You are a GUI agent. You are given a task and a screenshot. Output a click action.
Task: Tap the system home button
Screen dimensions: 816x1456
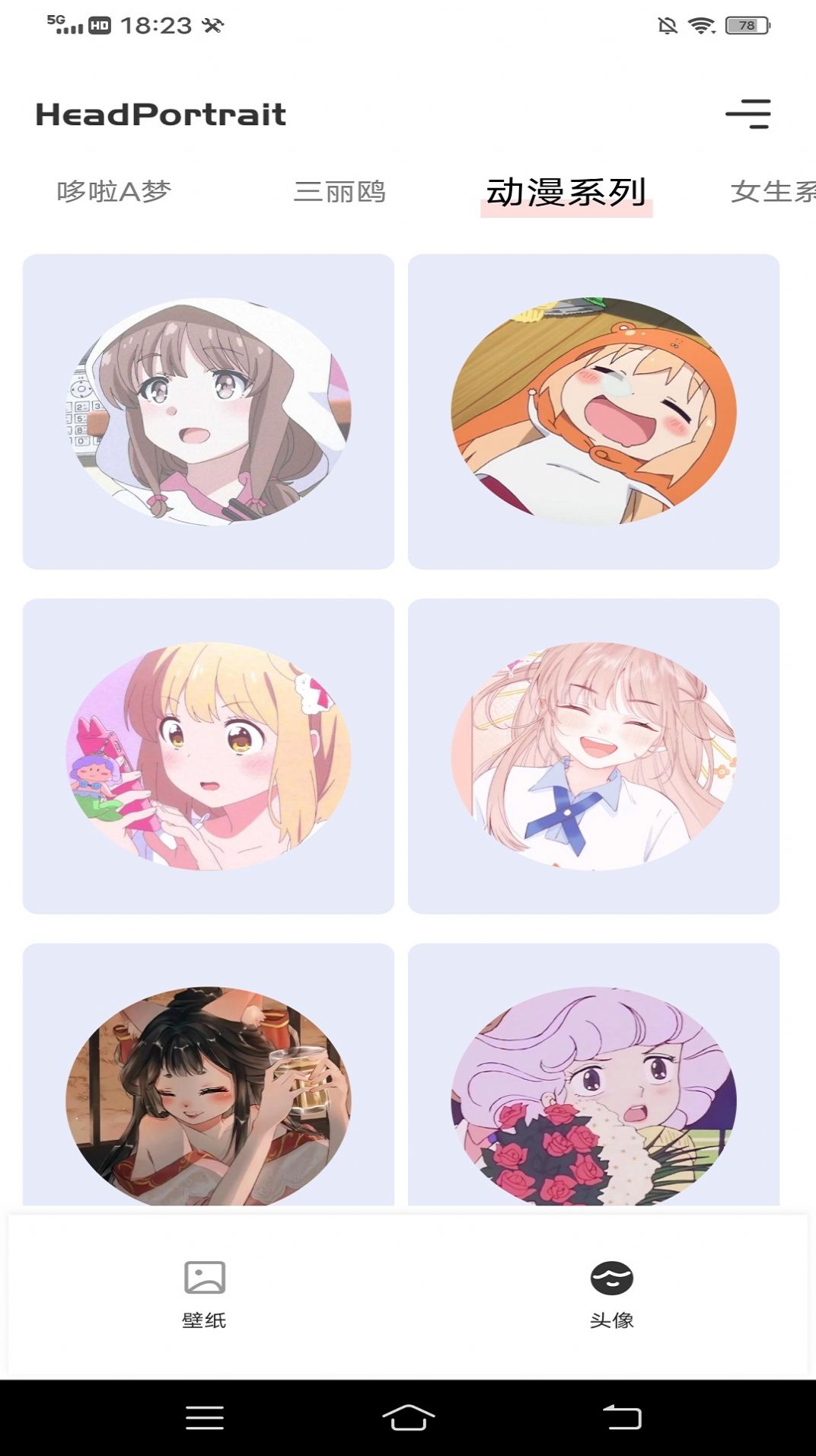pos(408,1417)
